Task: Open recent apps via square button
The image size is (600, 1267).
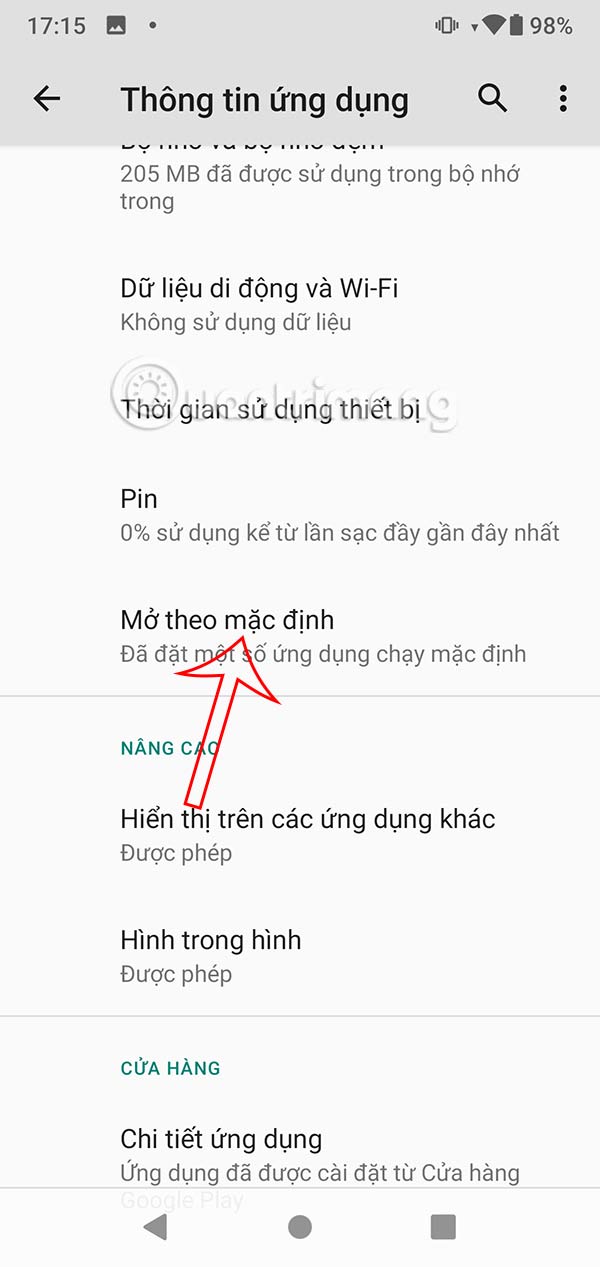Action: point(442,1227)
